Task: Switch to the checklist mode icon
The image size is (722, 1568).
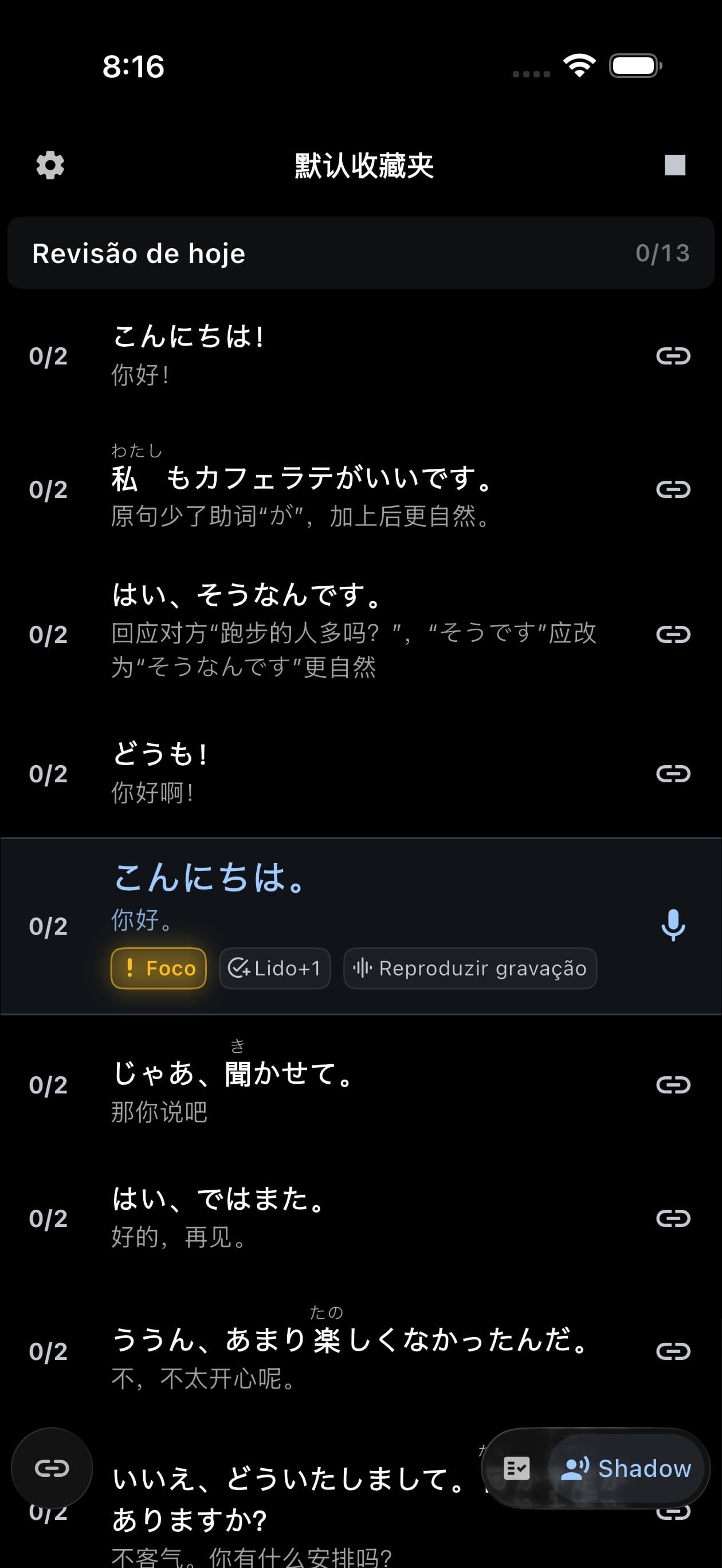Action: 516,1468
